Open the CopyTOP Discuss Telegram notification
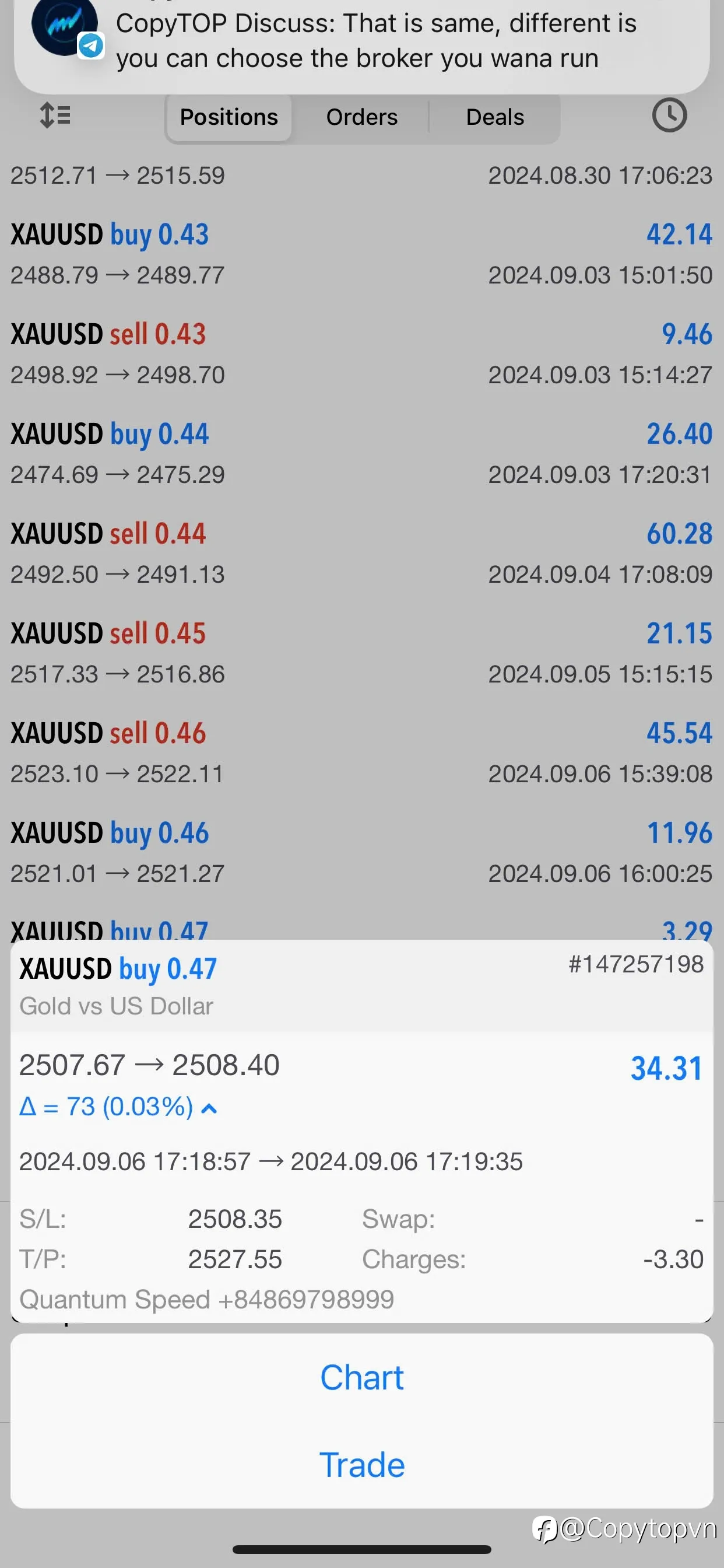The width and height of the screenshot is (724, 1568). [x=362, y=41]
